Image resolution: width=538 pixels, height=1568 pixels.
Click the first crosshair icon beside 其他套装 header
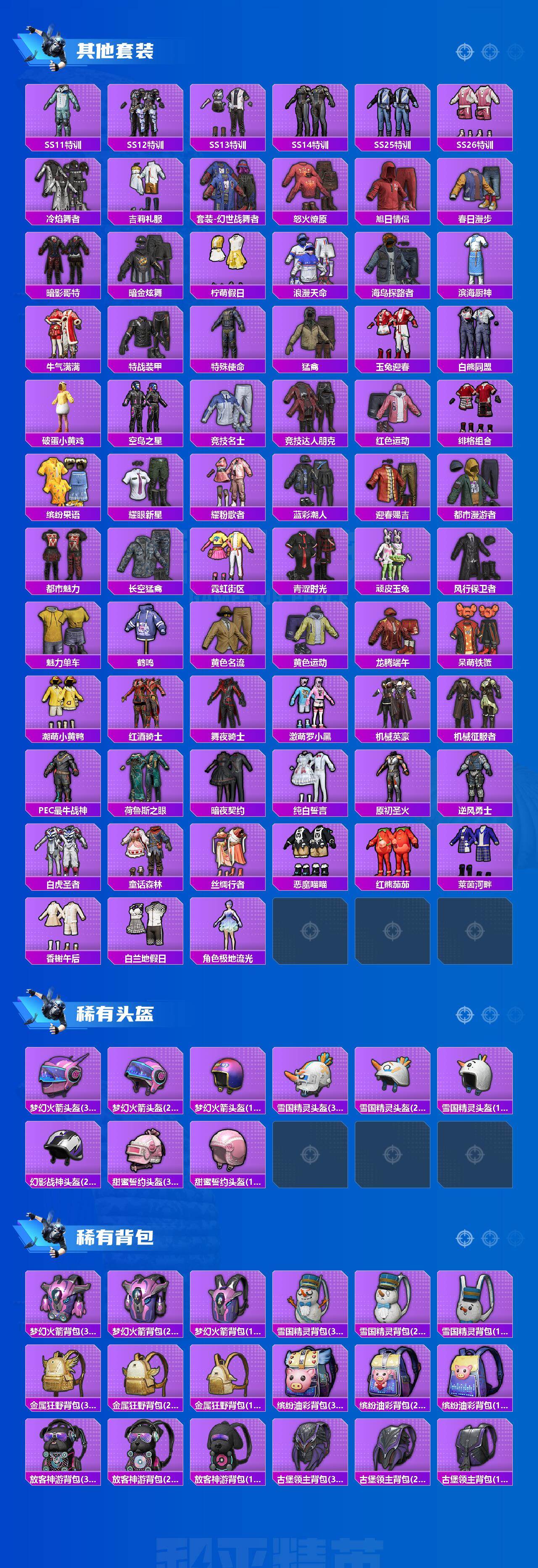tap(464, 52)
